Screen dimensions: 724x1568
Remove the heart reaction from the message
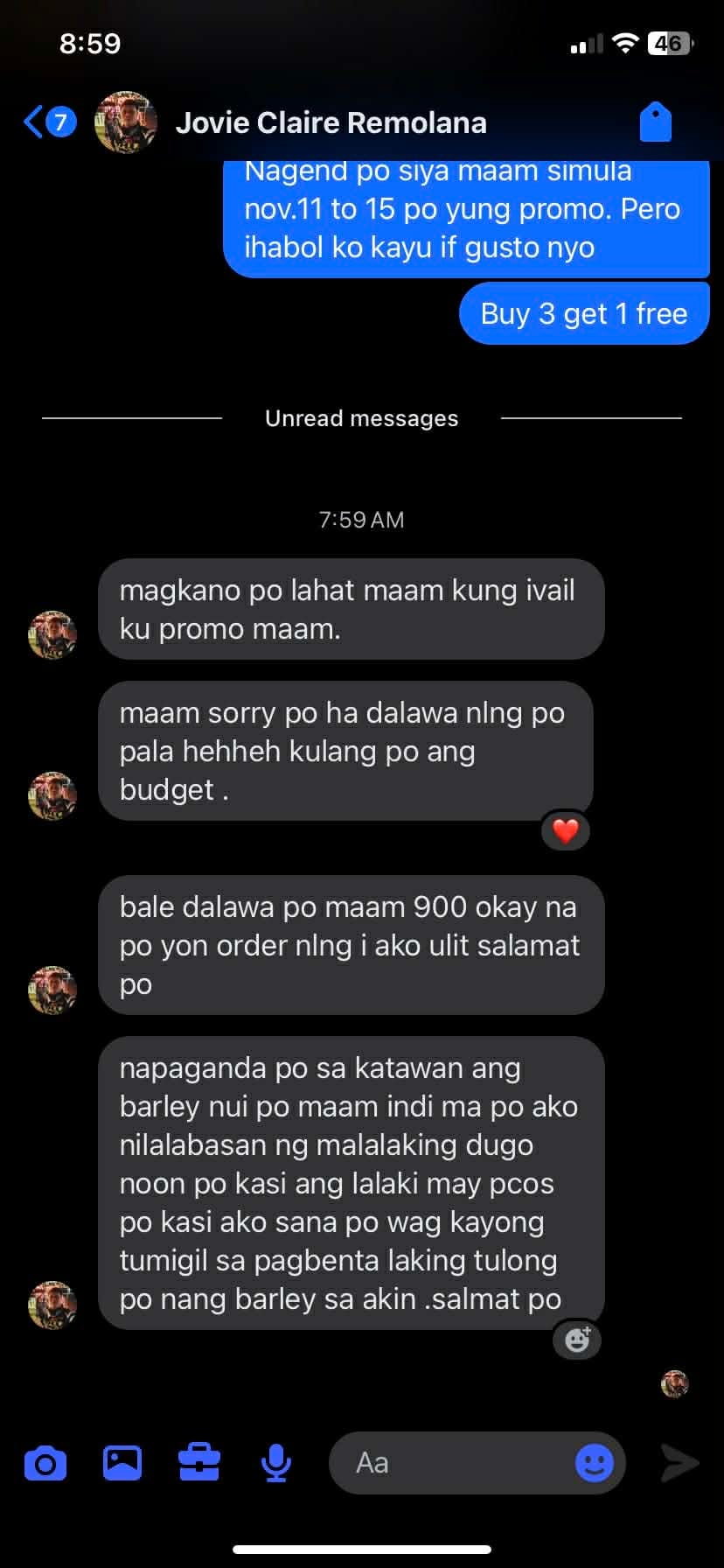pyautogui.click(x=565, y=831)
